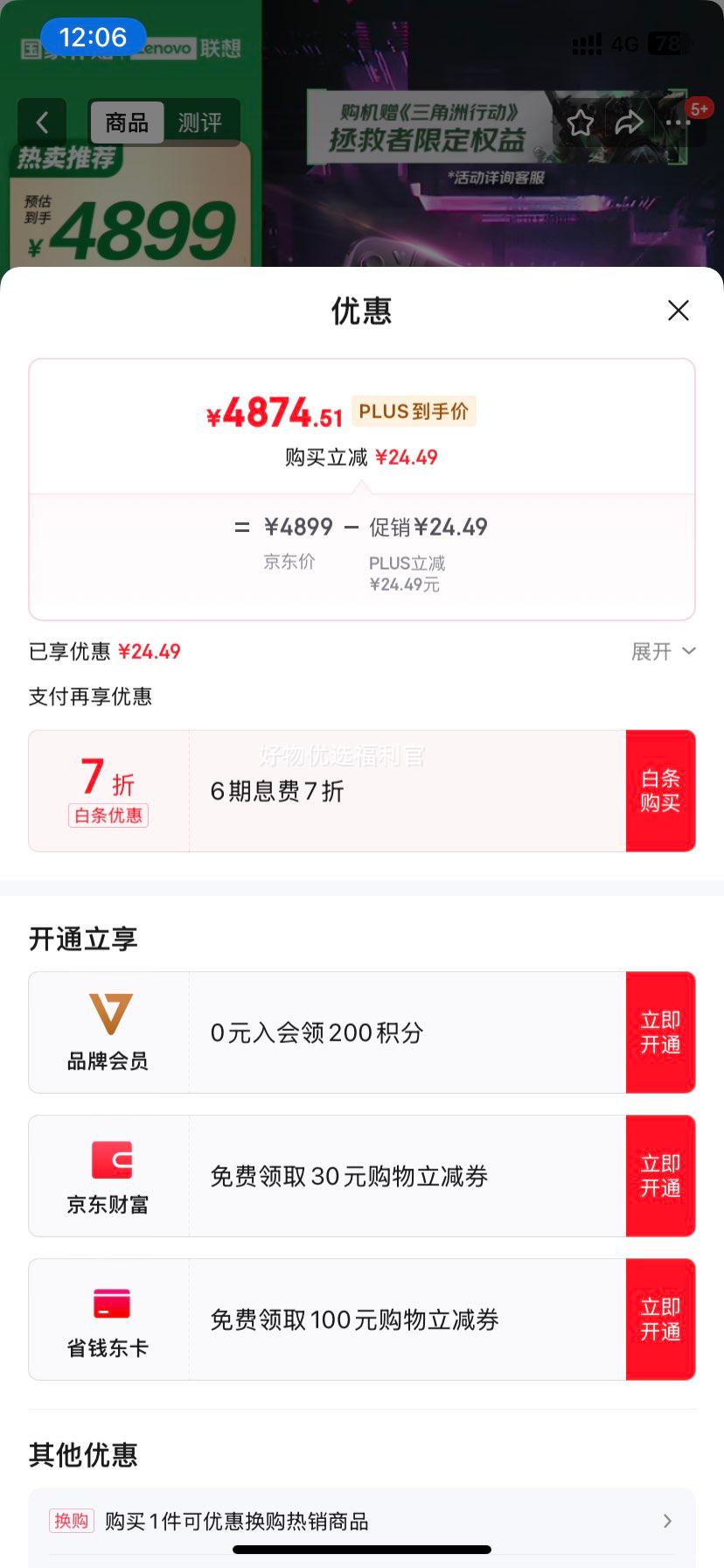Select the 商品 product tab
Screen dimensions: 724x1568
coord(128,123)
